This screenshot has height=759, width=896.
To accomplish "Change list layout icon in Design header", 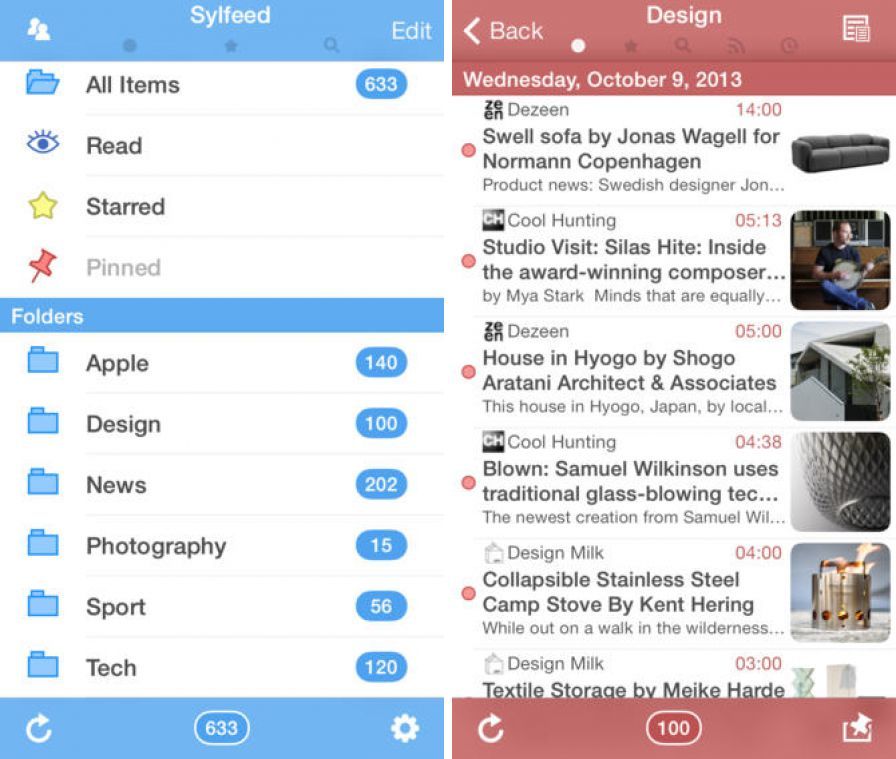I will [856, 30].
